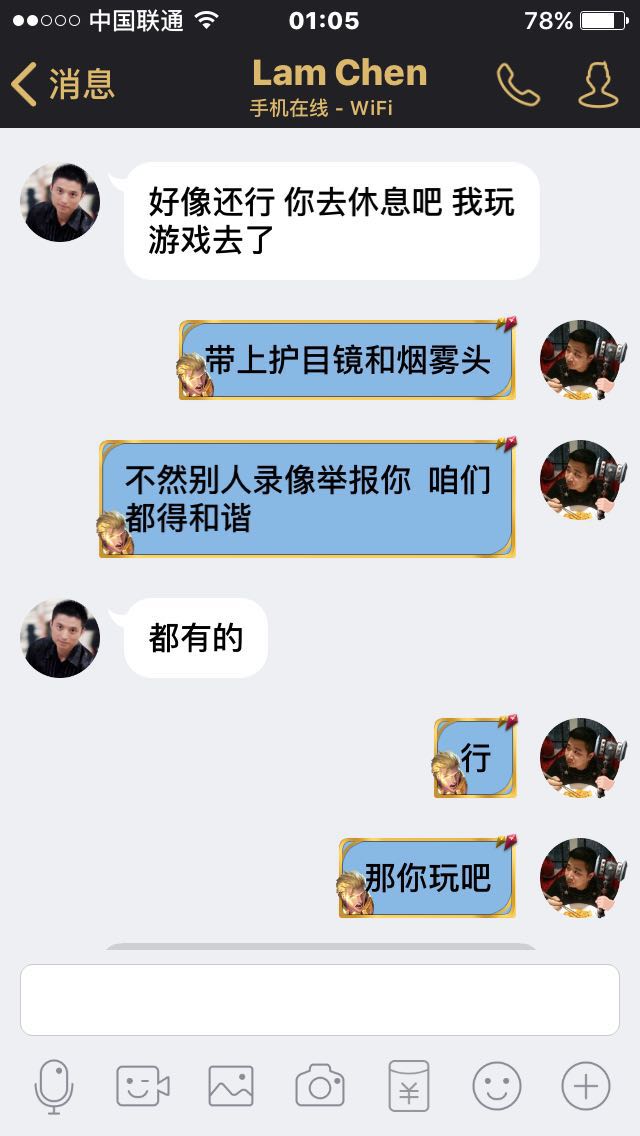Image resolution: width=640 pixels, height=1136 pixels.
Task: Open Lam Chen's contact profile icon
Action: pyautogui.click(x=598, y=85)
